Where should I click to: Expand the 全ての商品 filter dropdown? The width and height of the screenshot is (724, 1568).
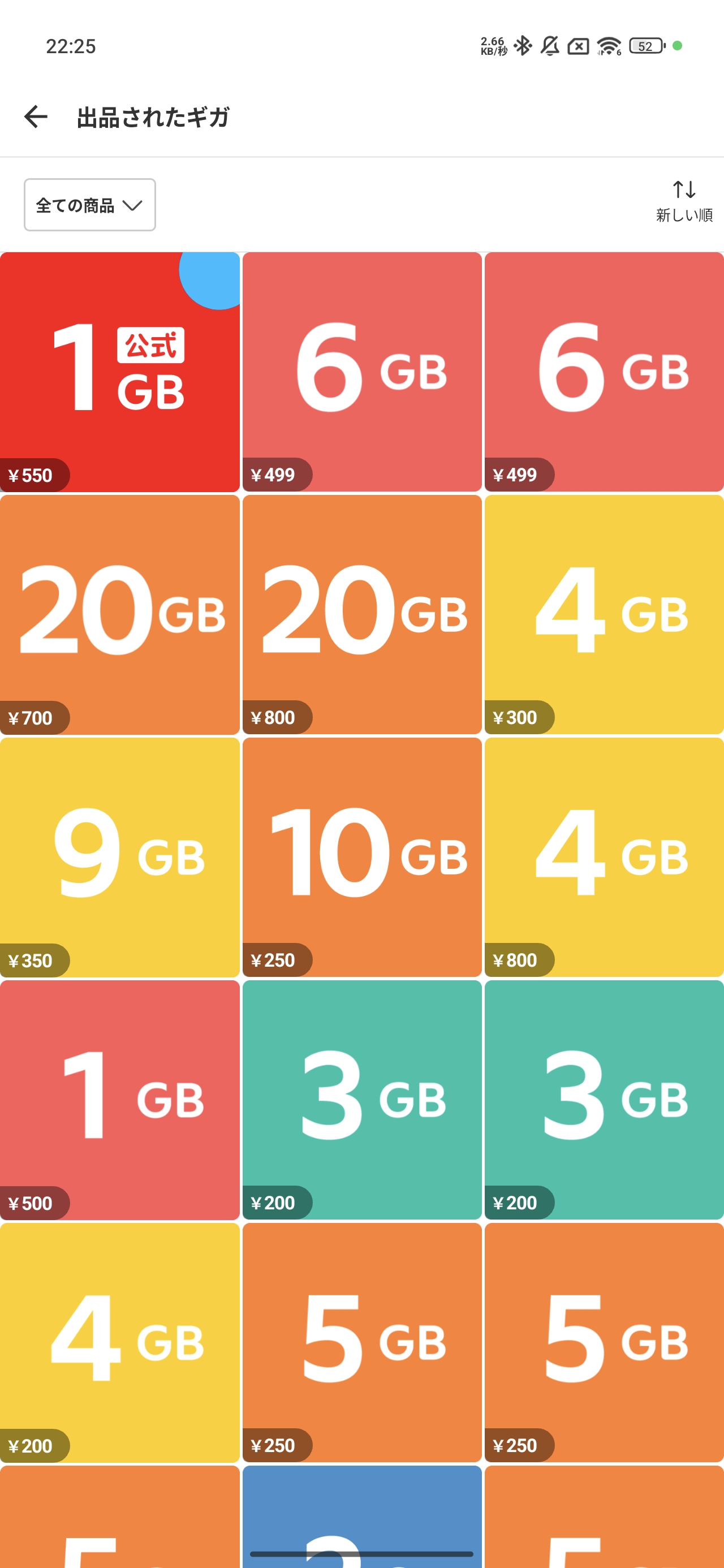[89, 205]
